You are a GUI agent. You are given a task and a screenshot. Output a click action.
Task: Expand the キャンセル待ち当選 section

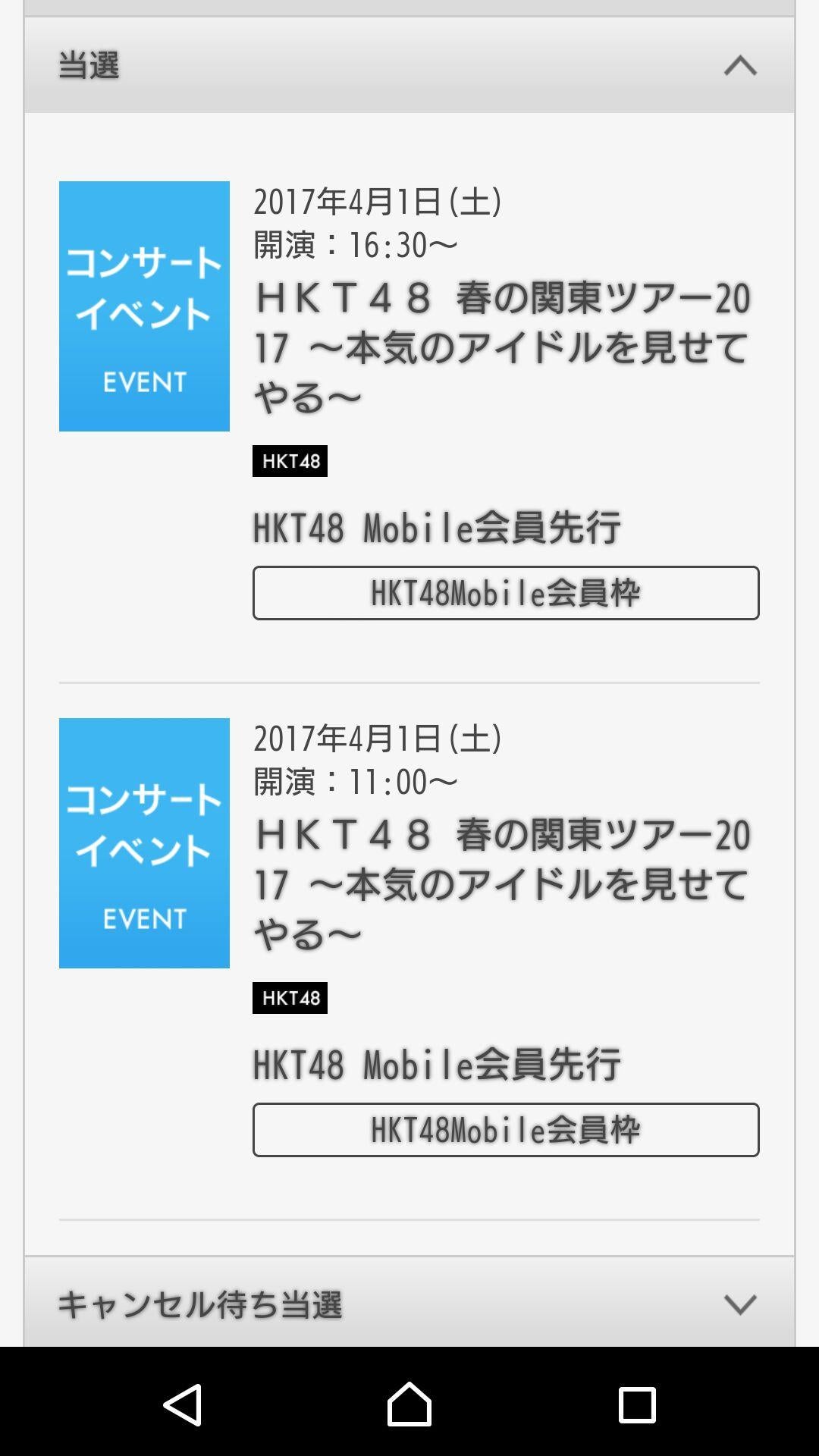pos(739,1304)
